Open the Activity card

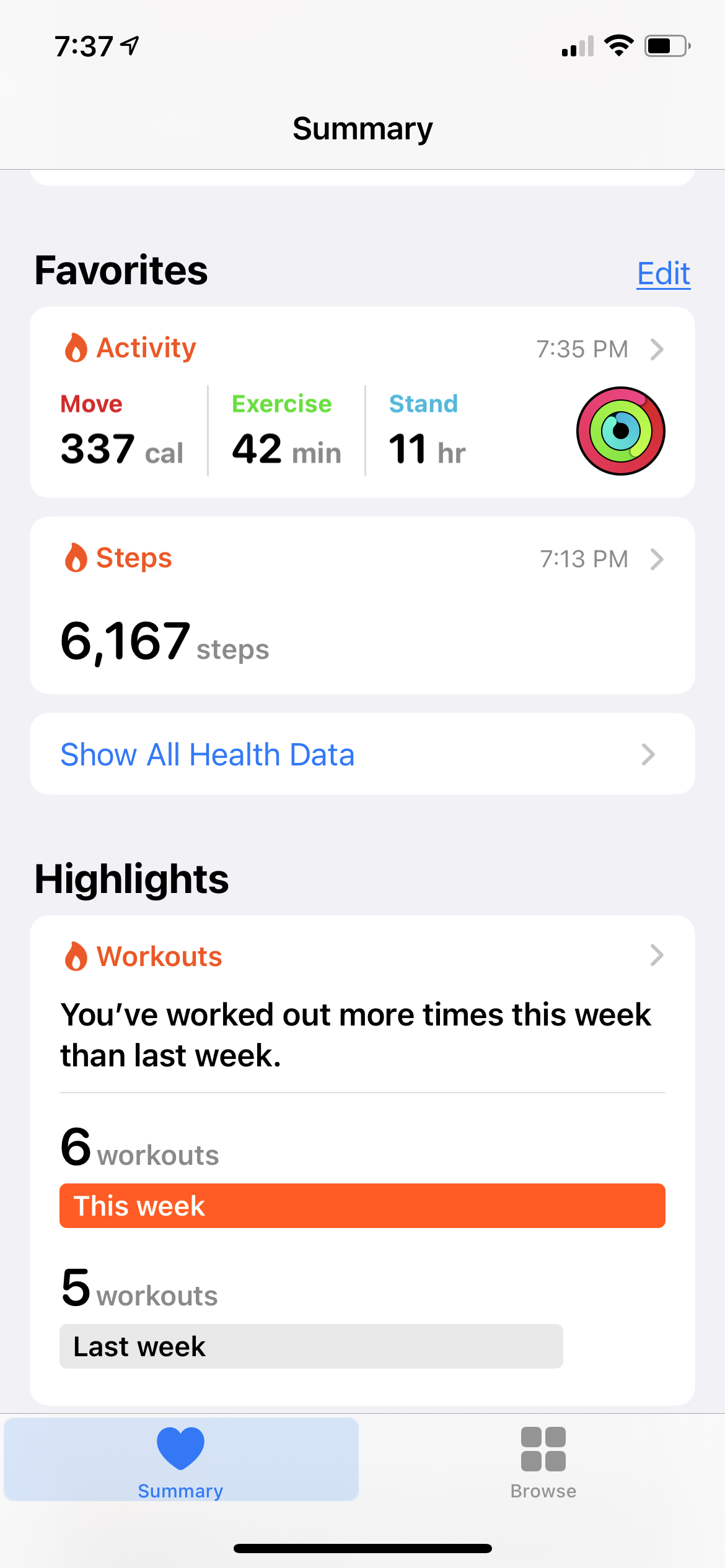point(362,403)
